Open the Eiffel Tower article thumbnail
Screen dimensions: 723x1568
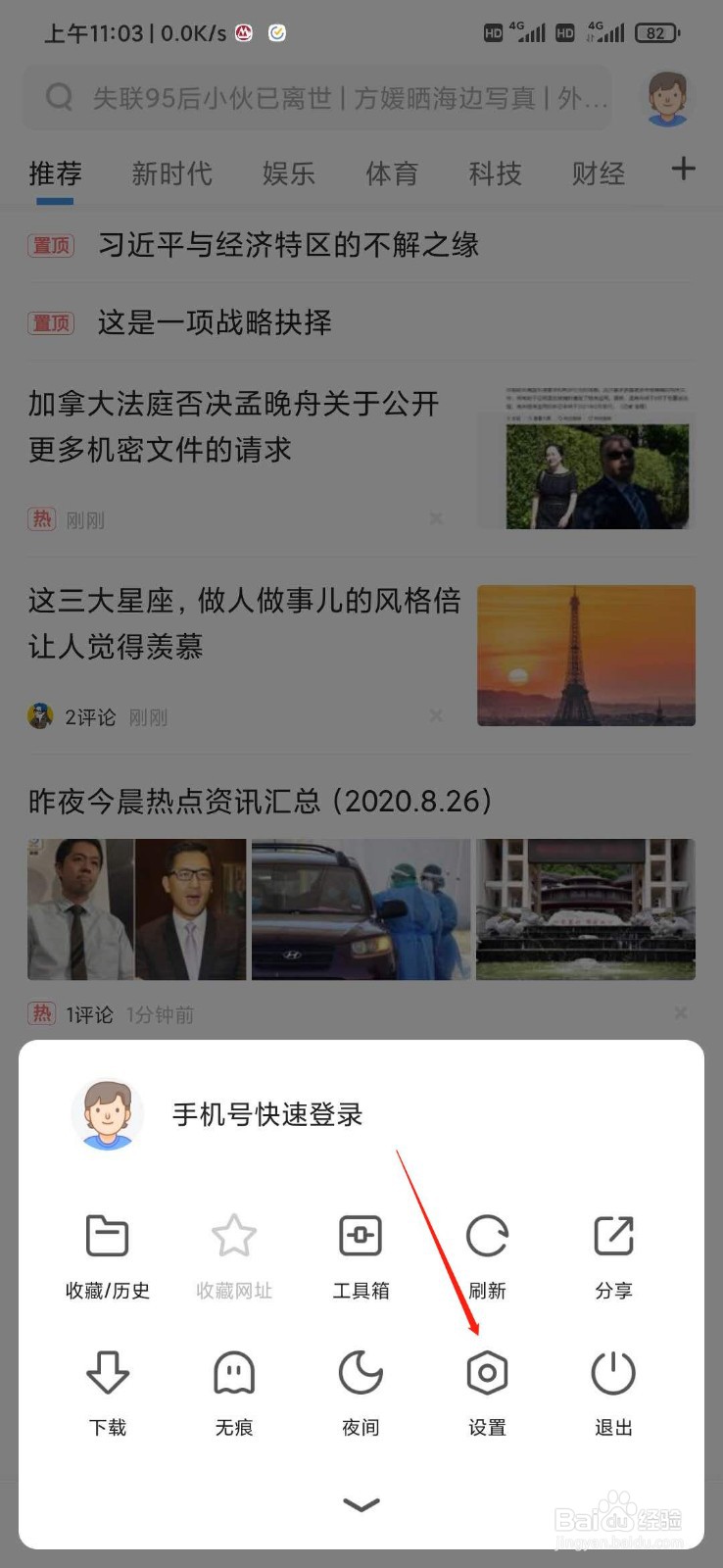point(586,655)
